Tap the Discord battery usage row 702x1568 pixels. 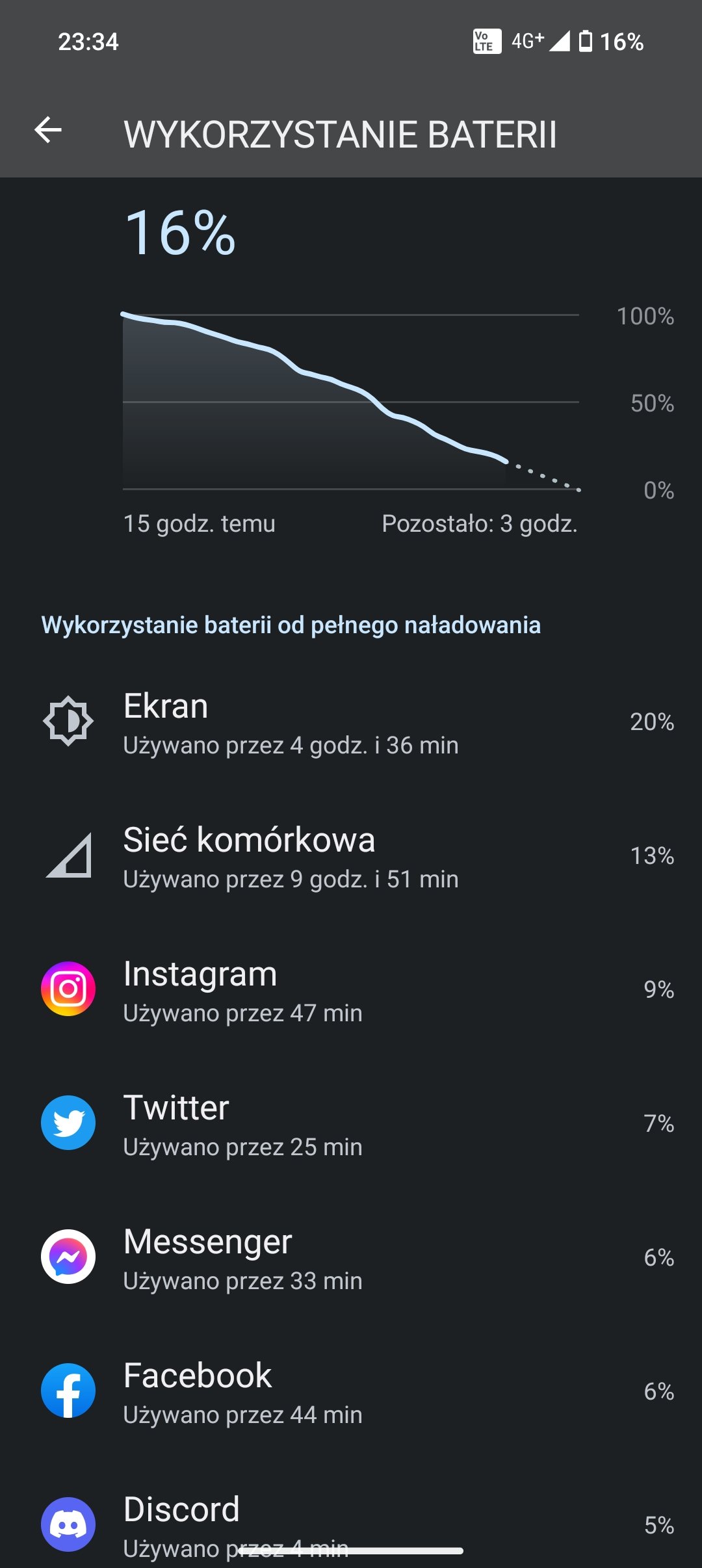point(351,1521)
